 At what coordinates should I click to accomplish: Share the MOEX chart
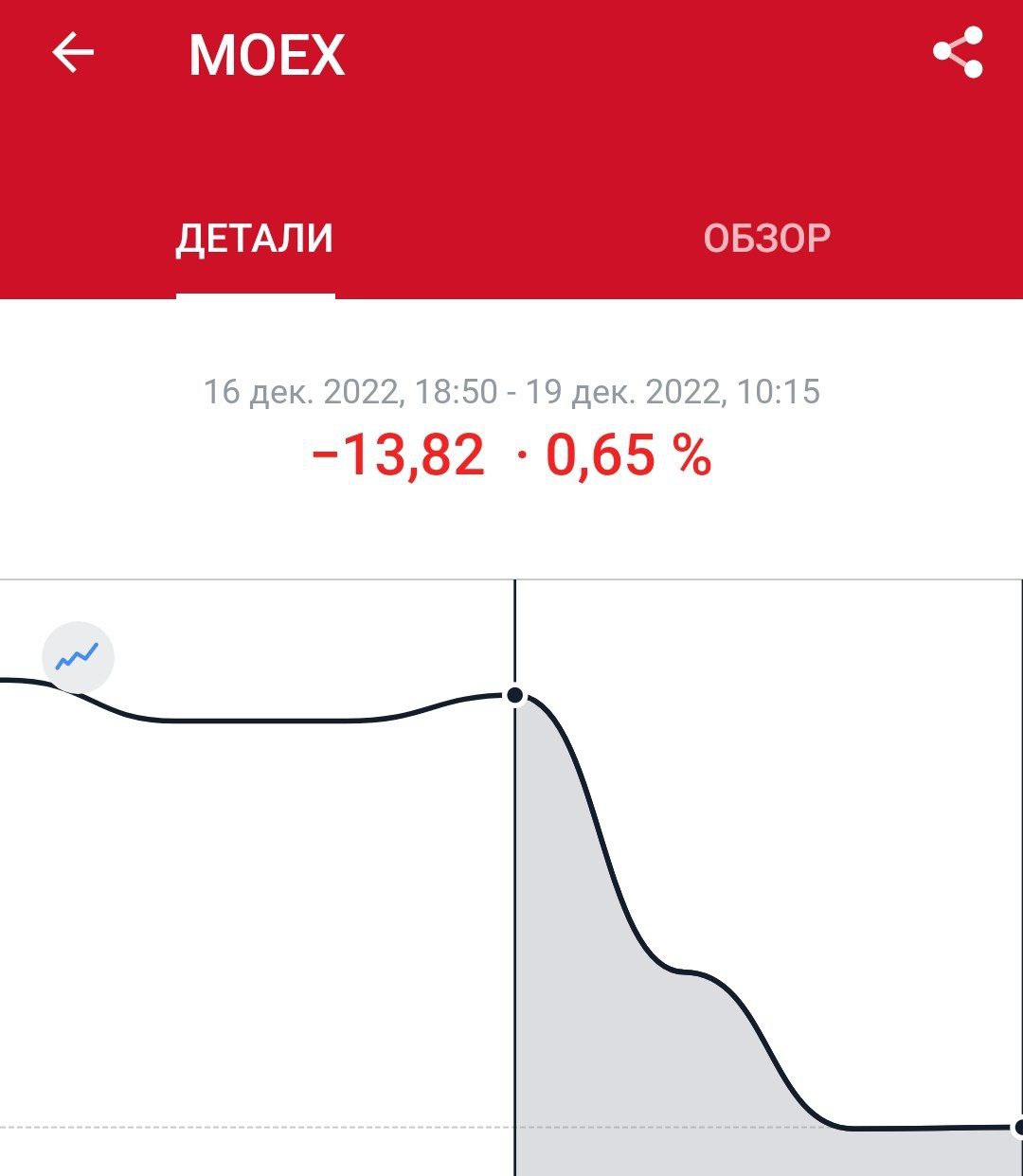958,53
